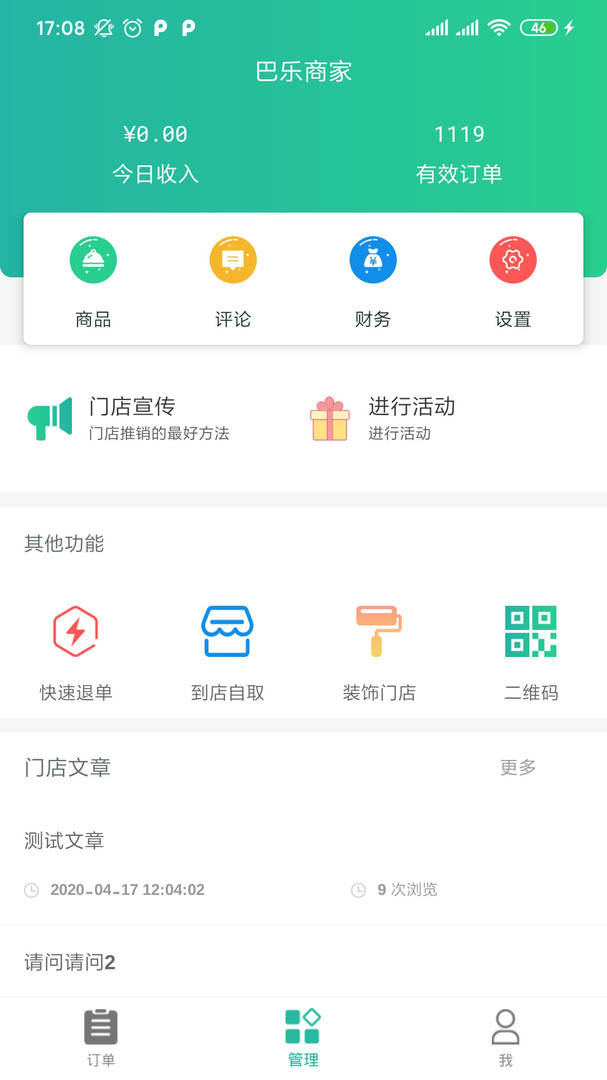Image resolution: width=607 pixels, height=1080 pixels.
Task: Open the article 测试文章
Action: point(64,841)
